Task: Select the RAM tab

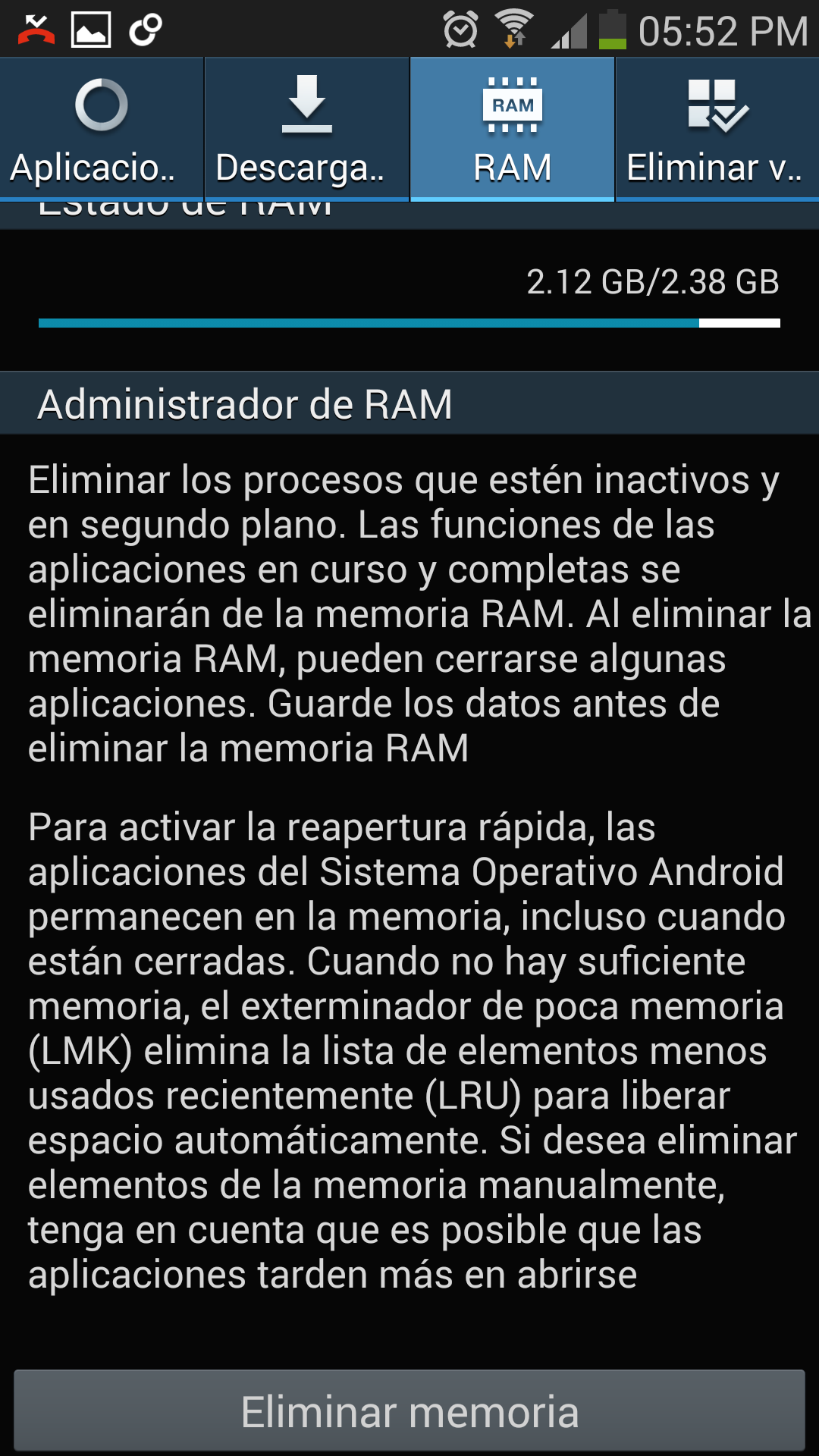Action: pyautogui.click(x=513, y=130)
